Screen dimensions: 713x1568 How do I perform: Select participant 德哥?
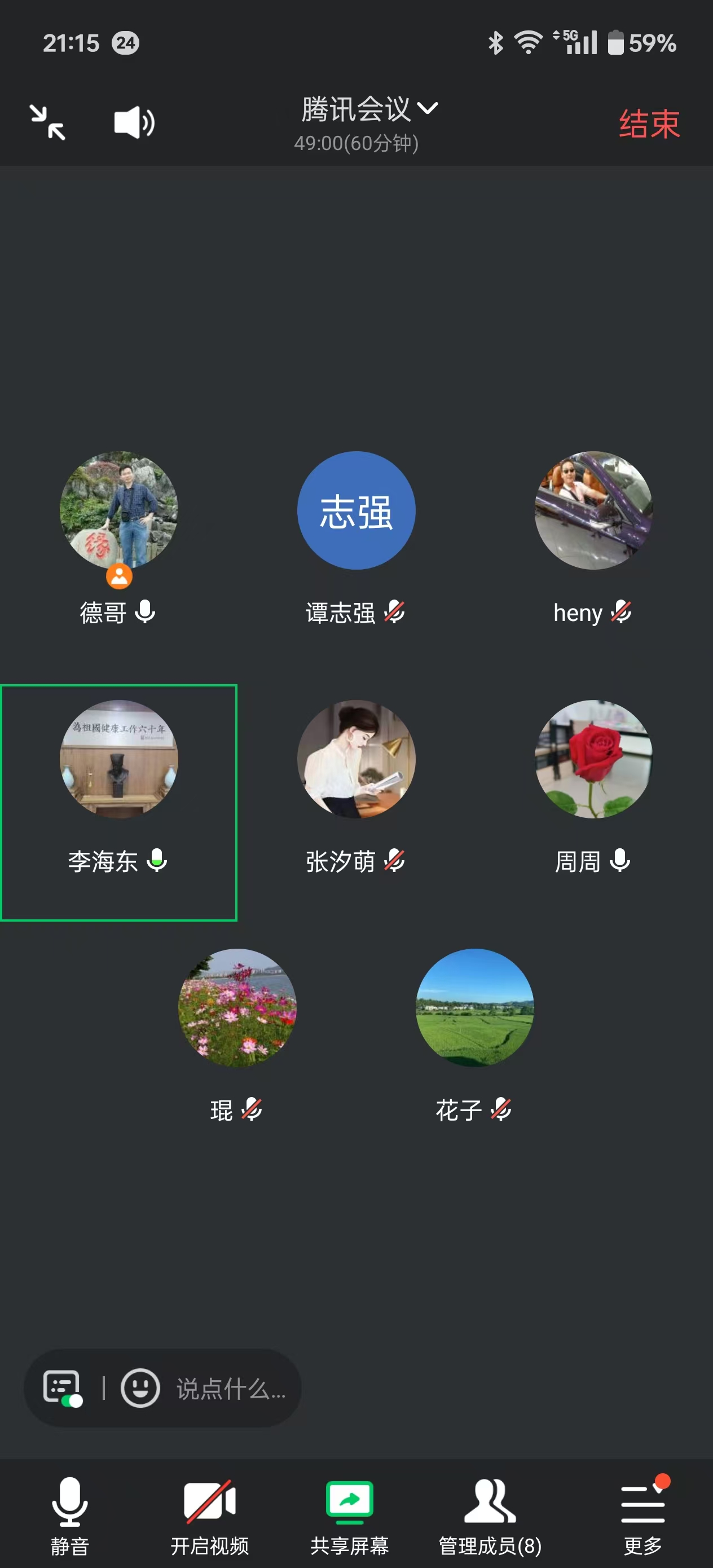118,510
